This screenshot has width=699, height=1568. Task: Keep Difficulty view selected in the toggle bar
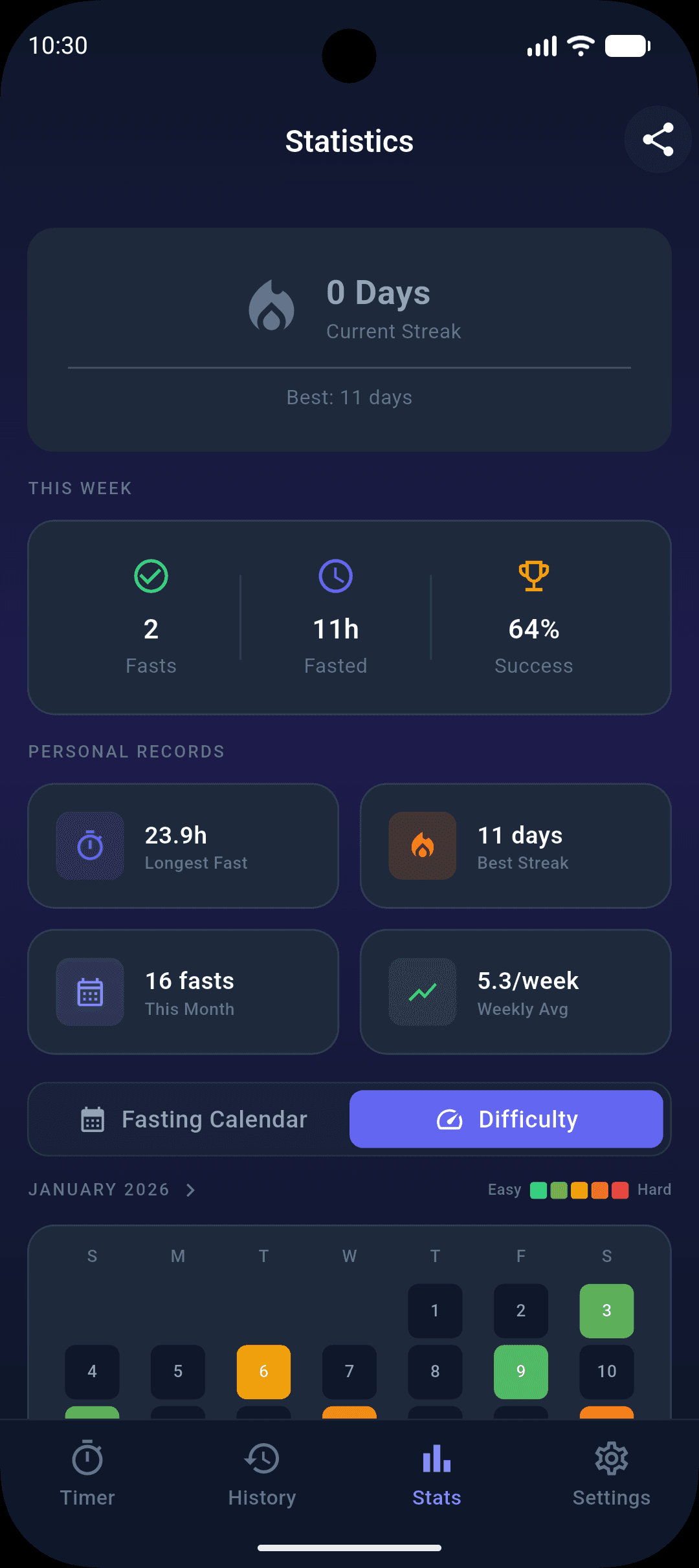[x=507, y=1119]
